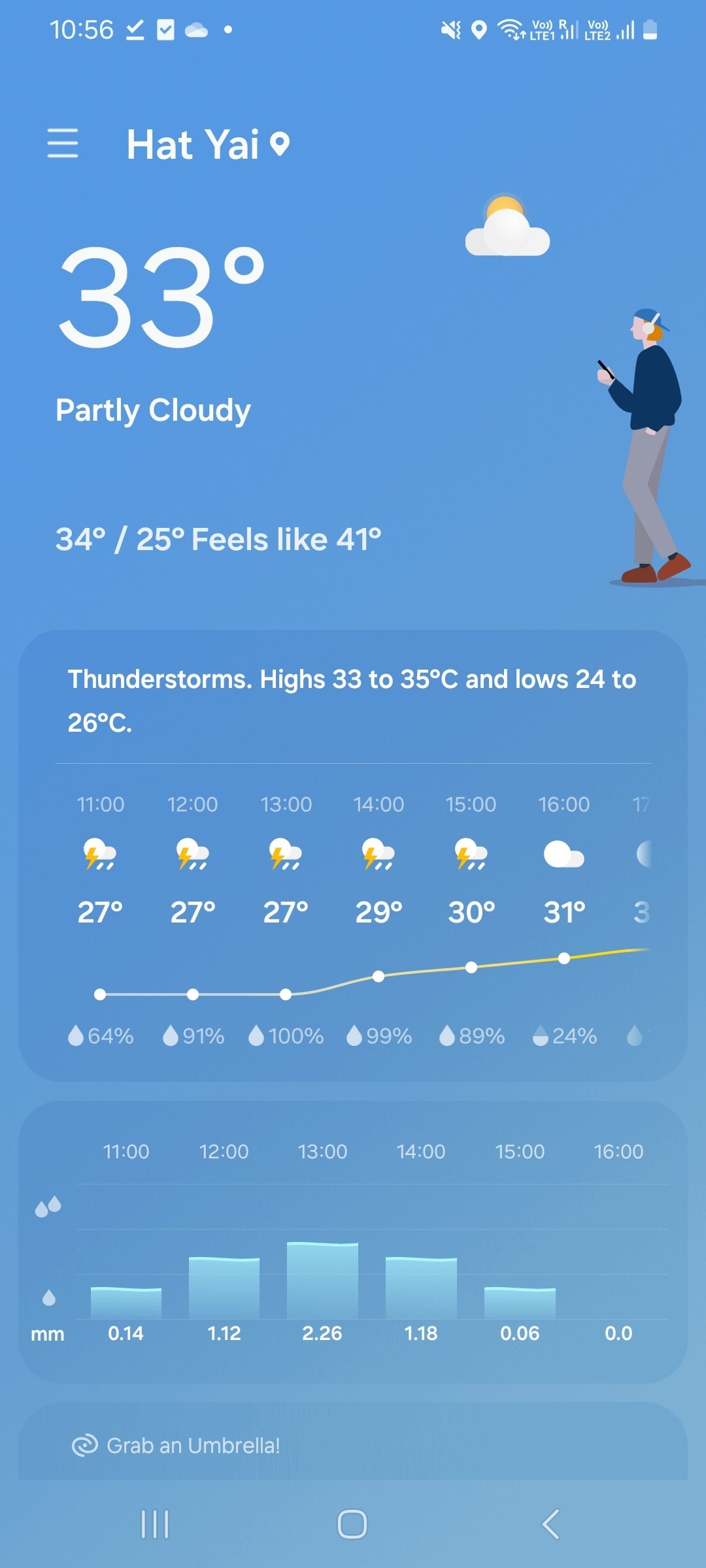This screenshot has height=1568, width=706.
Task: Open recent apps from navigation bar
Action: point(156,1525)
